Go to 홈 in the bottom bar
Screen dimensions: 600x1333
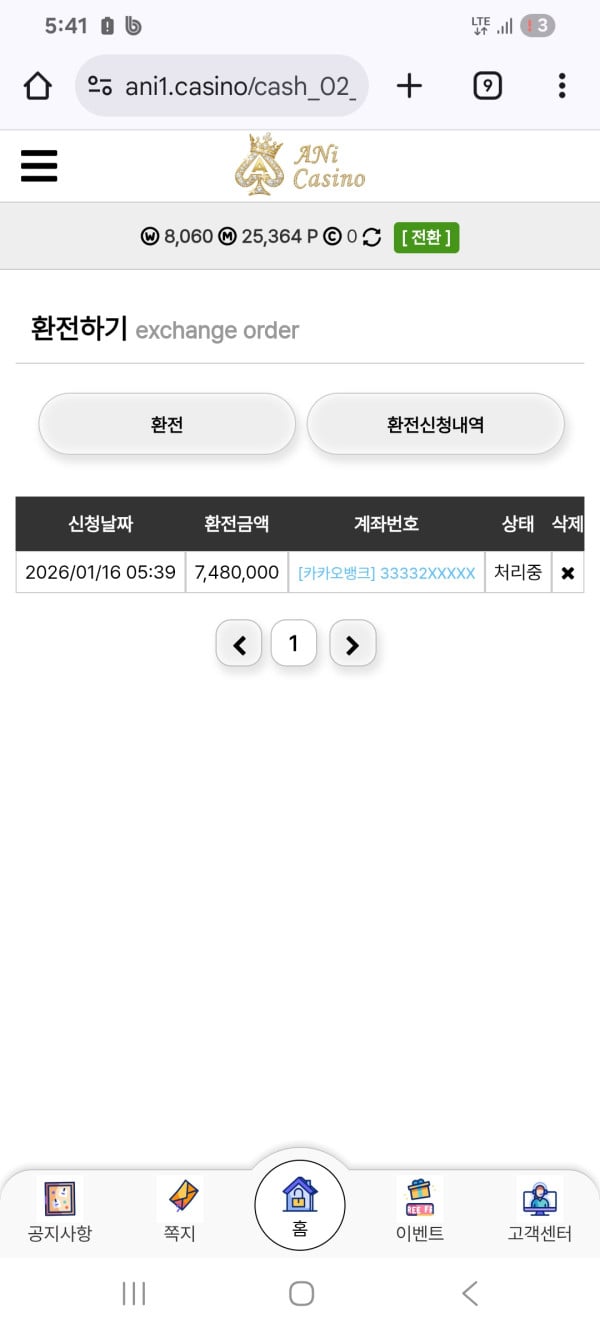pyautogui.click(x=300, y=1206)
